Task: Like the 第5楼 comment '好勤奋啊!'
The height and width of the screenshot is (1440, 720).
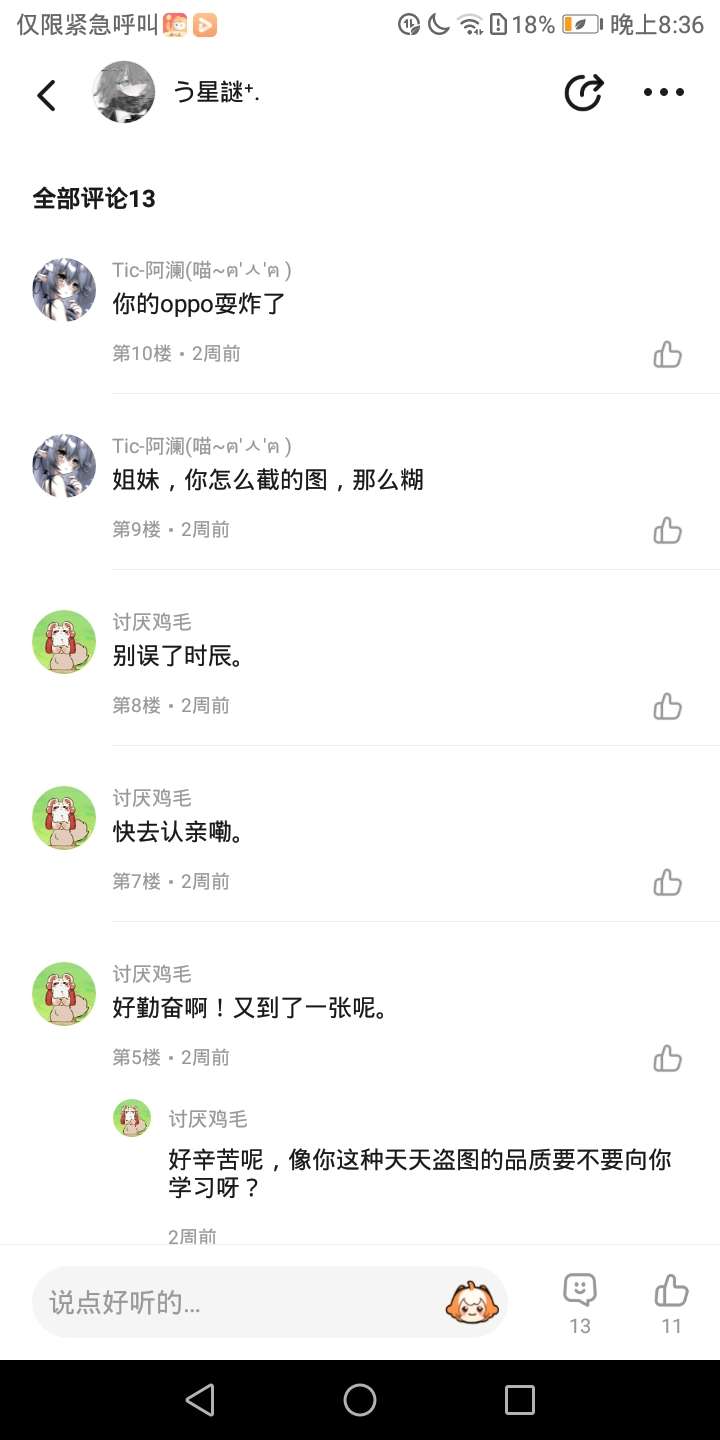Action: (x=667, y=1058)
